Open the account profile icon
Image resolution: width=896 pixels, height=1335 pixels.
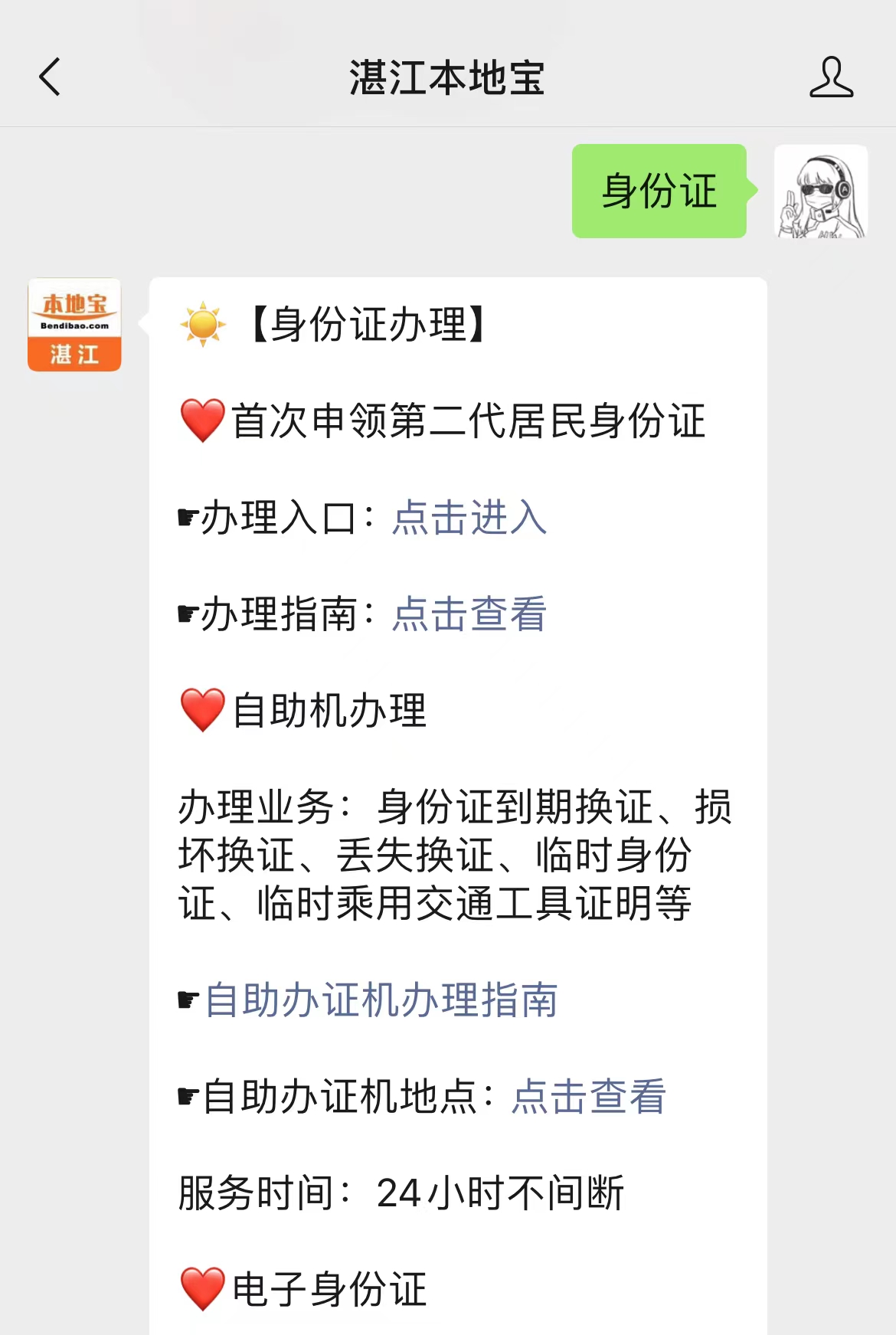831,77
